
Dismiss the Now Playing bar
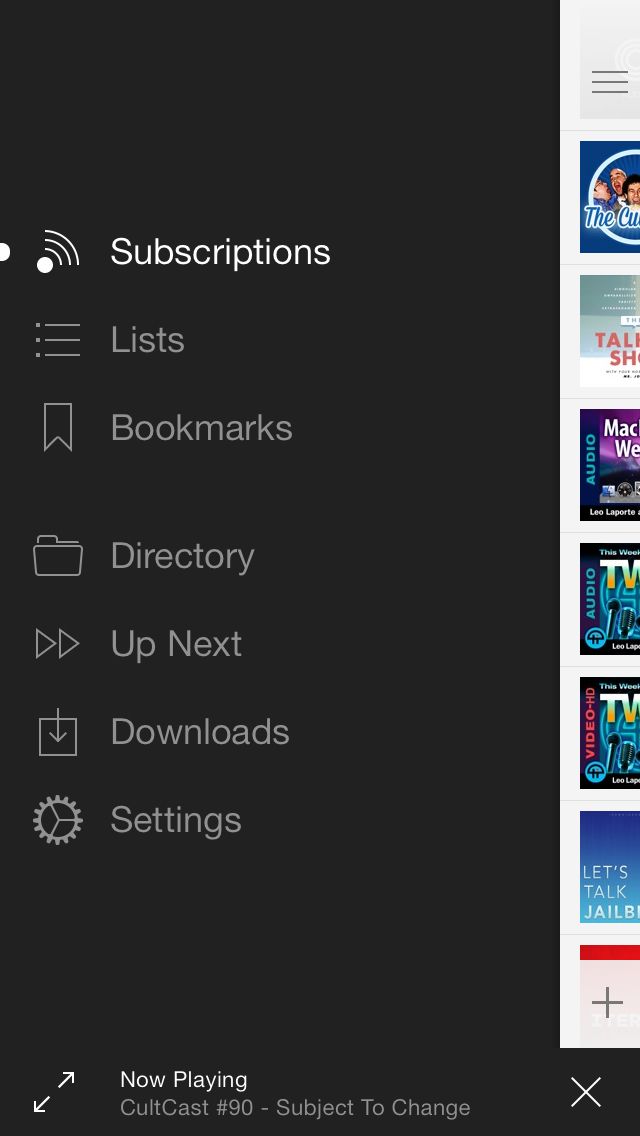click(x=586, y=1092)
